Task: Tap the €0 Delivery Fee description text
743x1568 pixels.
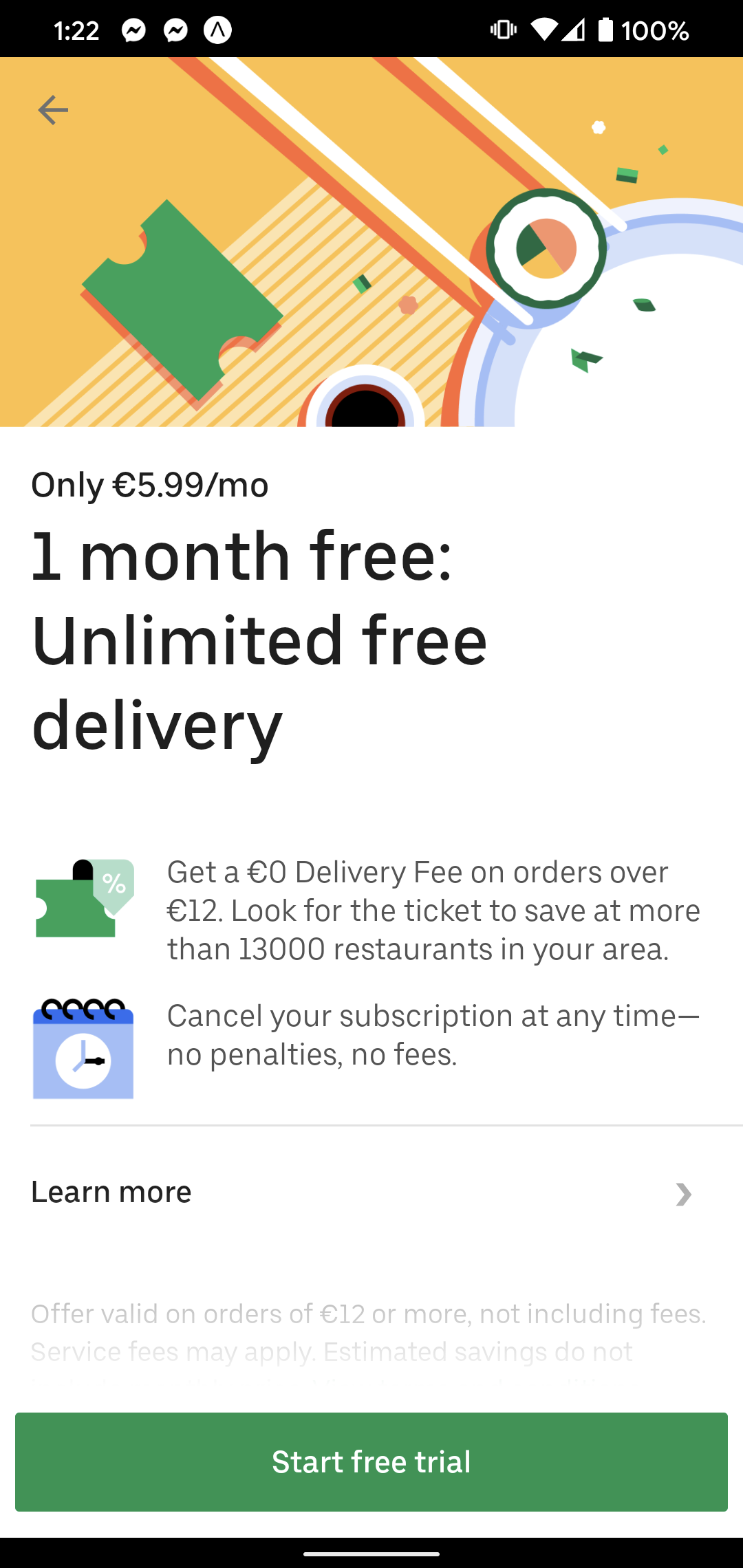Action: (433, 909)
